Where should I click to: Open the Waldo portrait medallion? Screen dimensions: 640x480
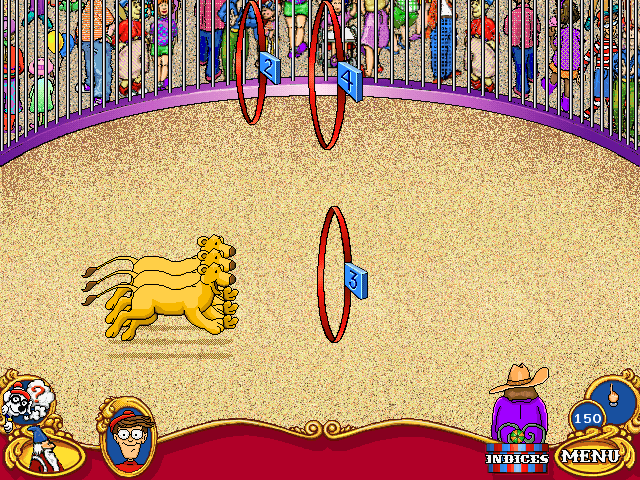point(125,437)
